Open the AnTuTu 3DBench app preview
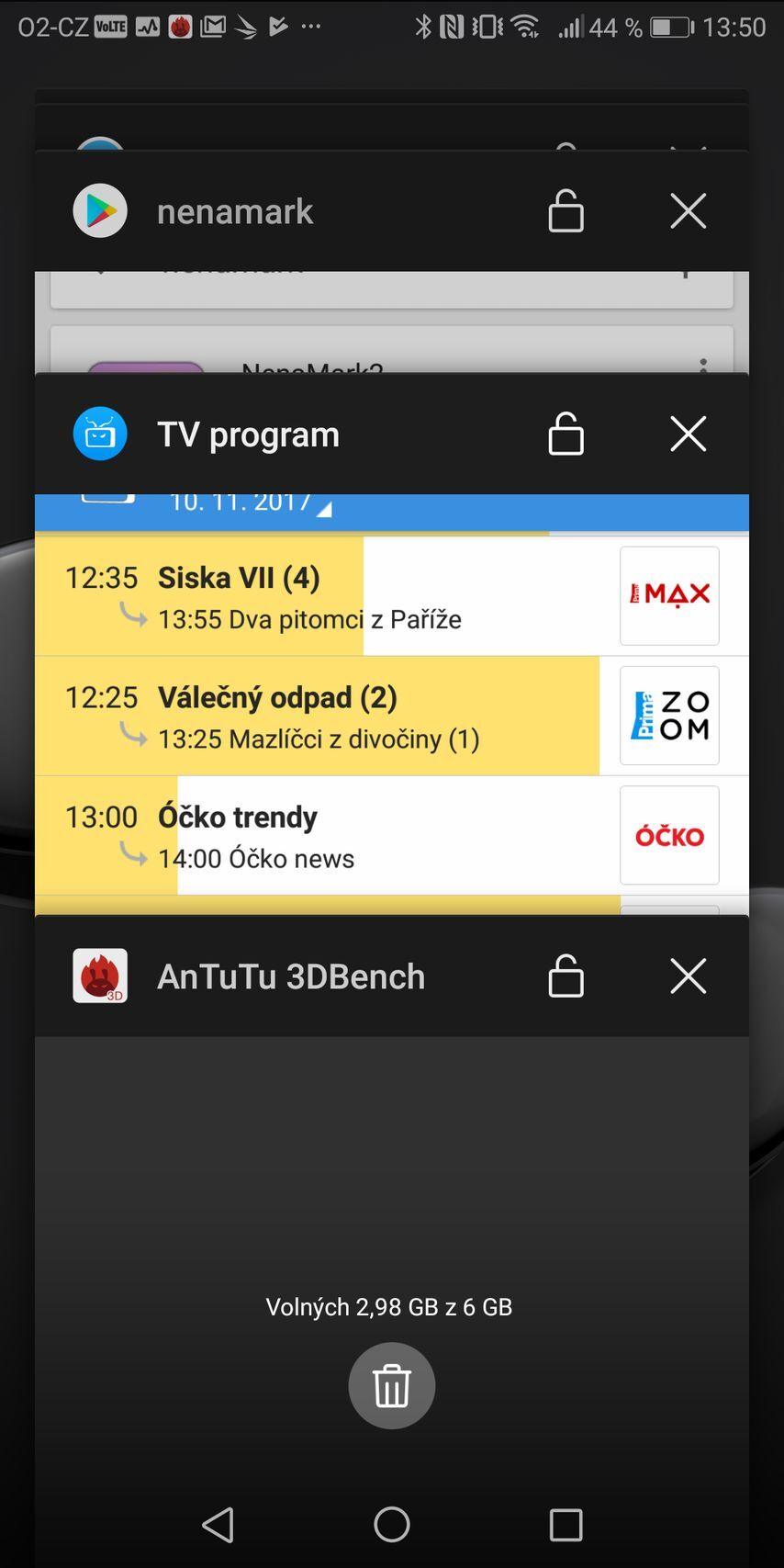This screenshot has width=784, height=1568. coord(391,1148)
